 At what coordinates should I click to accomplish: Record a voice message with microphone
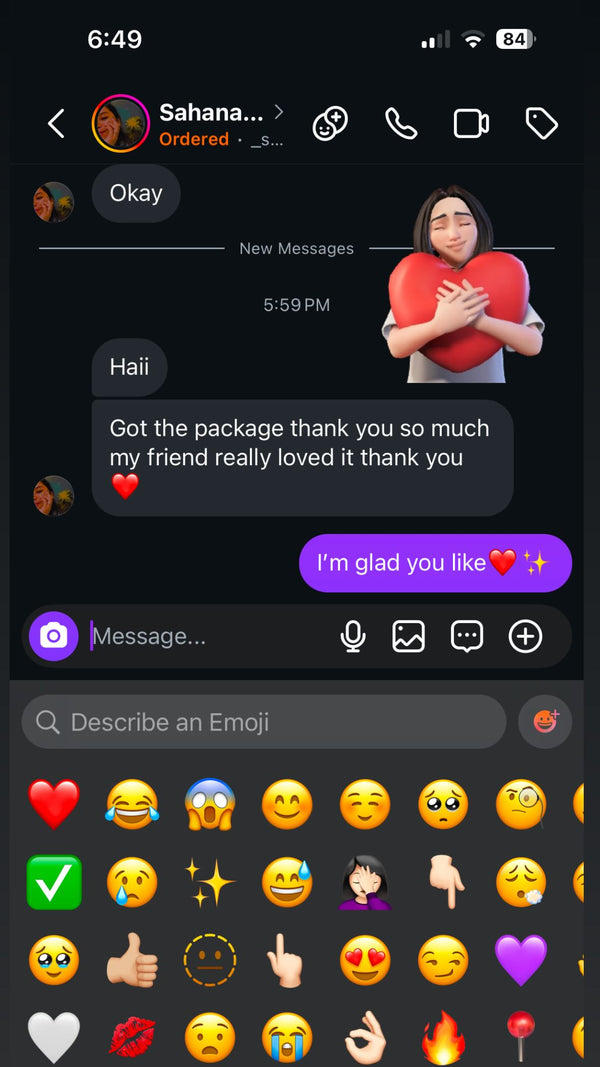pos(352,636)
